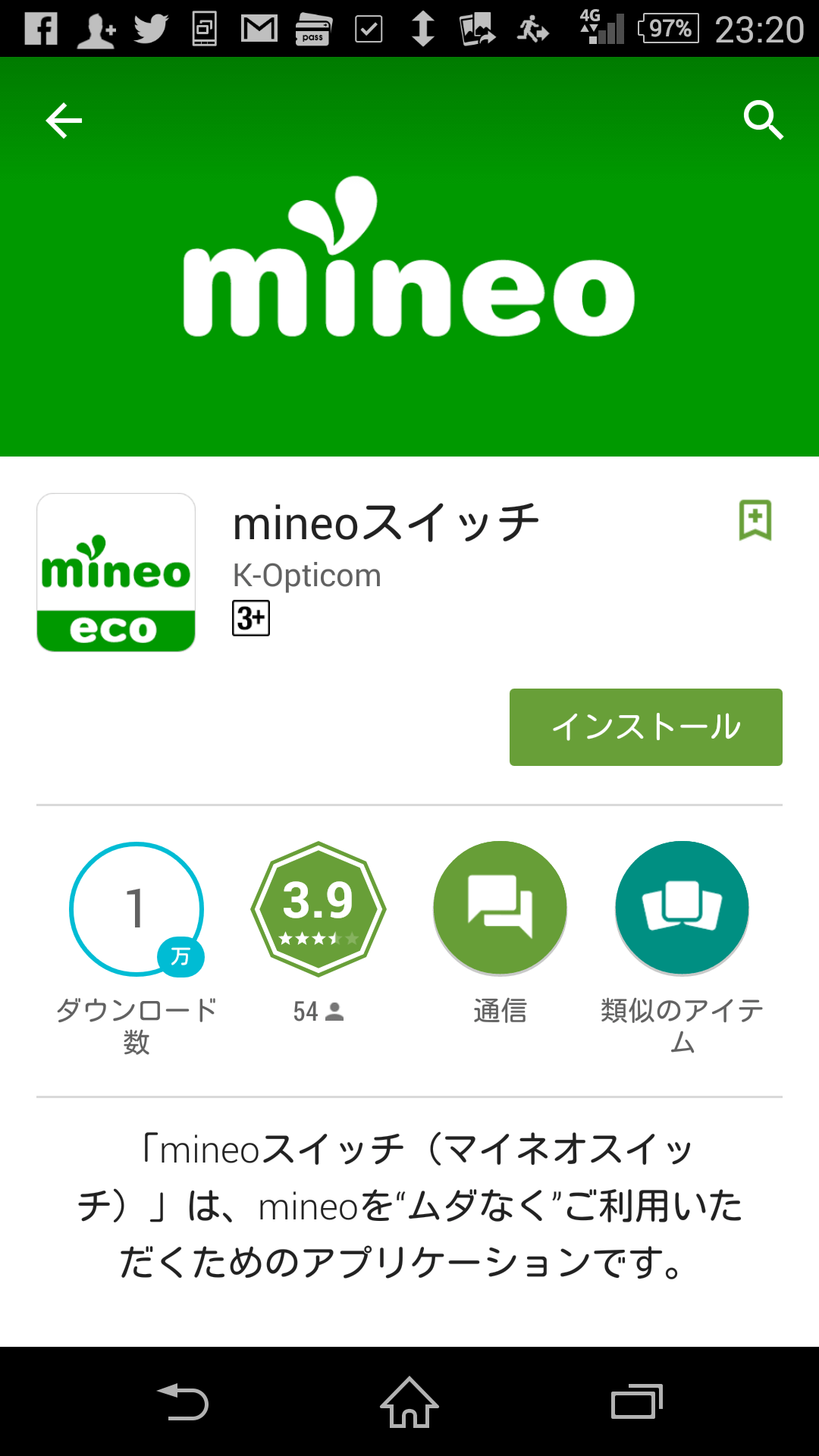Tap the インストール button
This screenshot has width=819, height=1456.
pos(646,727)
